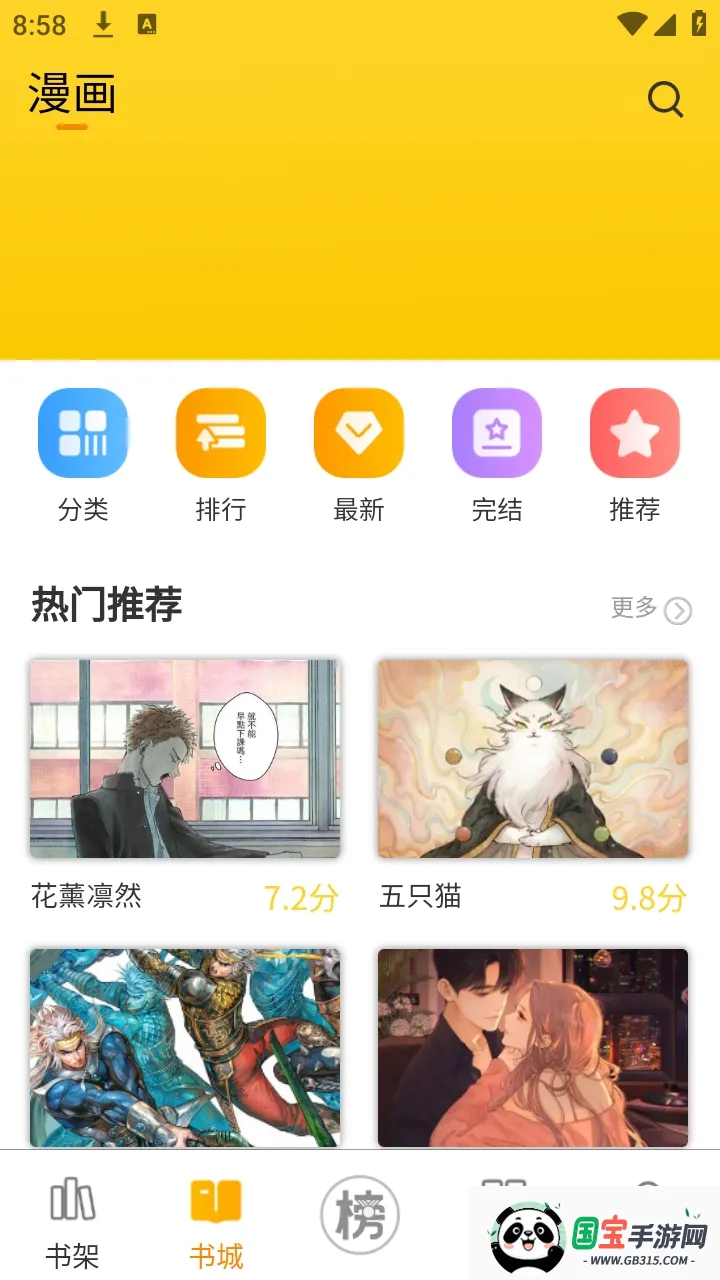Open the armored warriors comic cover
This screenshot has width=720, height=1280.
click(x=186, y=1045)
